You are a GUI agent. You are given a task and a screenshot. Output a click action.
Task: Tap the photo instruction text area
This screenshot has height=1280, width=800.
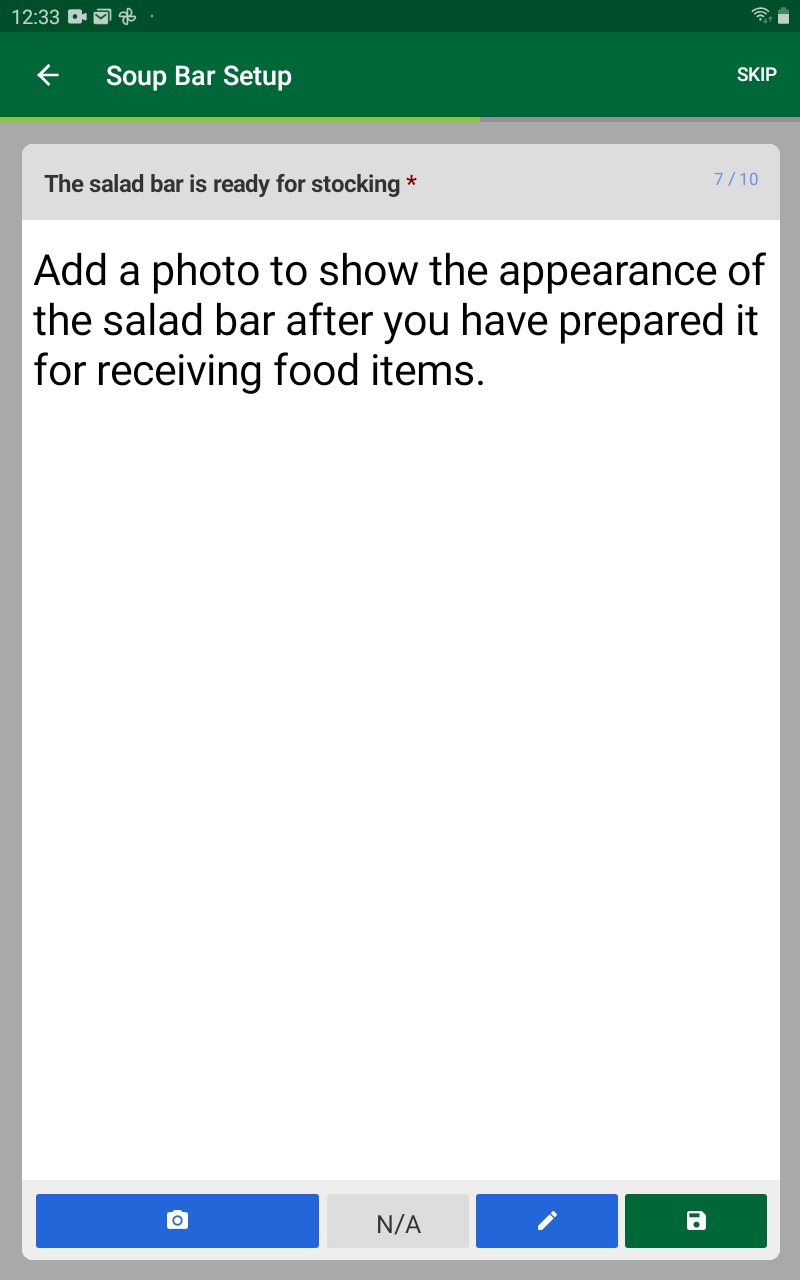[x=399, y=320]
